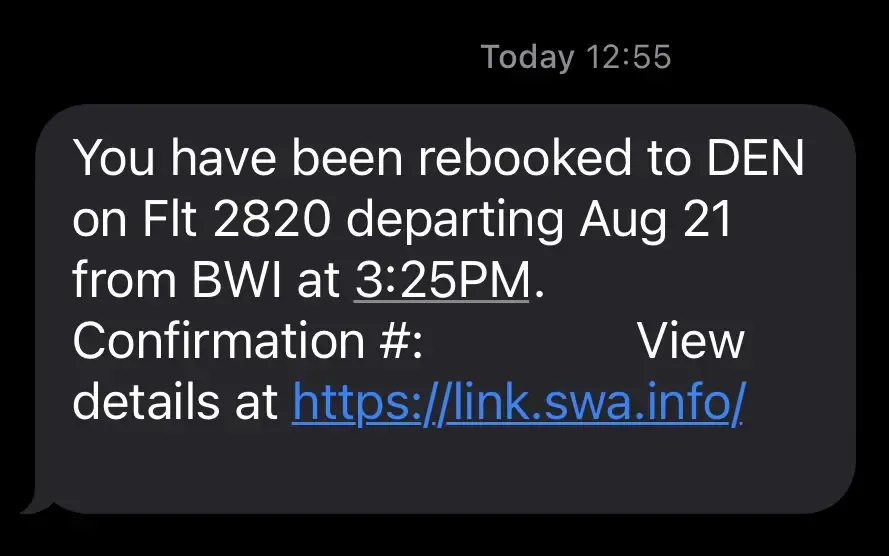The image size is (889, 556).
Task: Open the link.swa.info link
Action: click(518, 402)
